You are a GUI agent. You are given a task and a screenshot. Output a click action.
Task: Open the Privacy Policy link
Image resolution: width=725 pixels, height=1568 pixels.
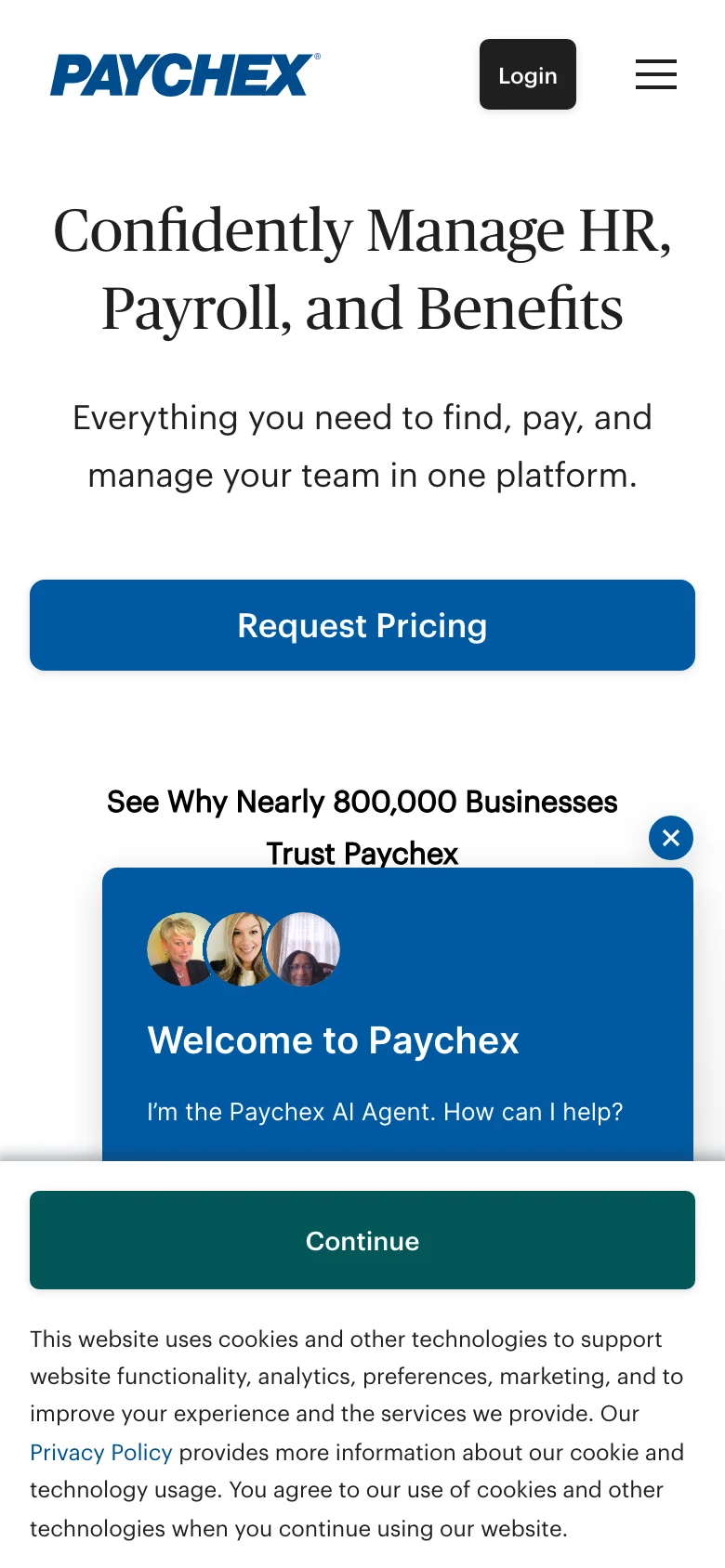click(x=99, y=1452)
